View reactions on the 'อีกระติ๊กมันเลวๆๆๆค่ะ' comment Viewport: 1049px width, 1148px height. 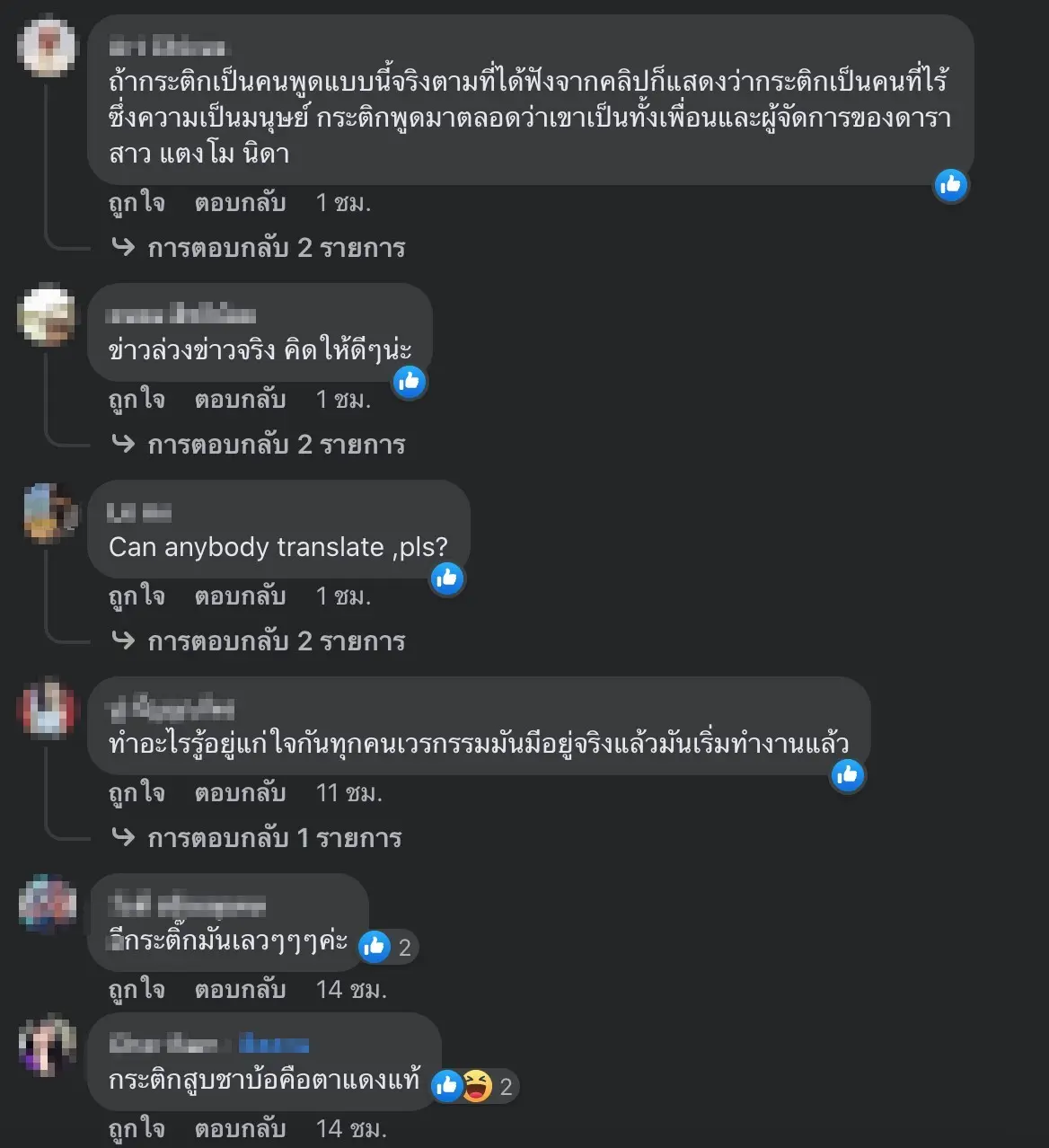click(388, 947)
